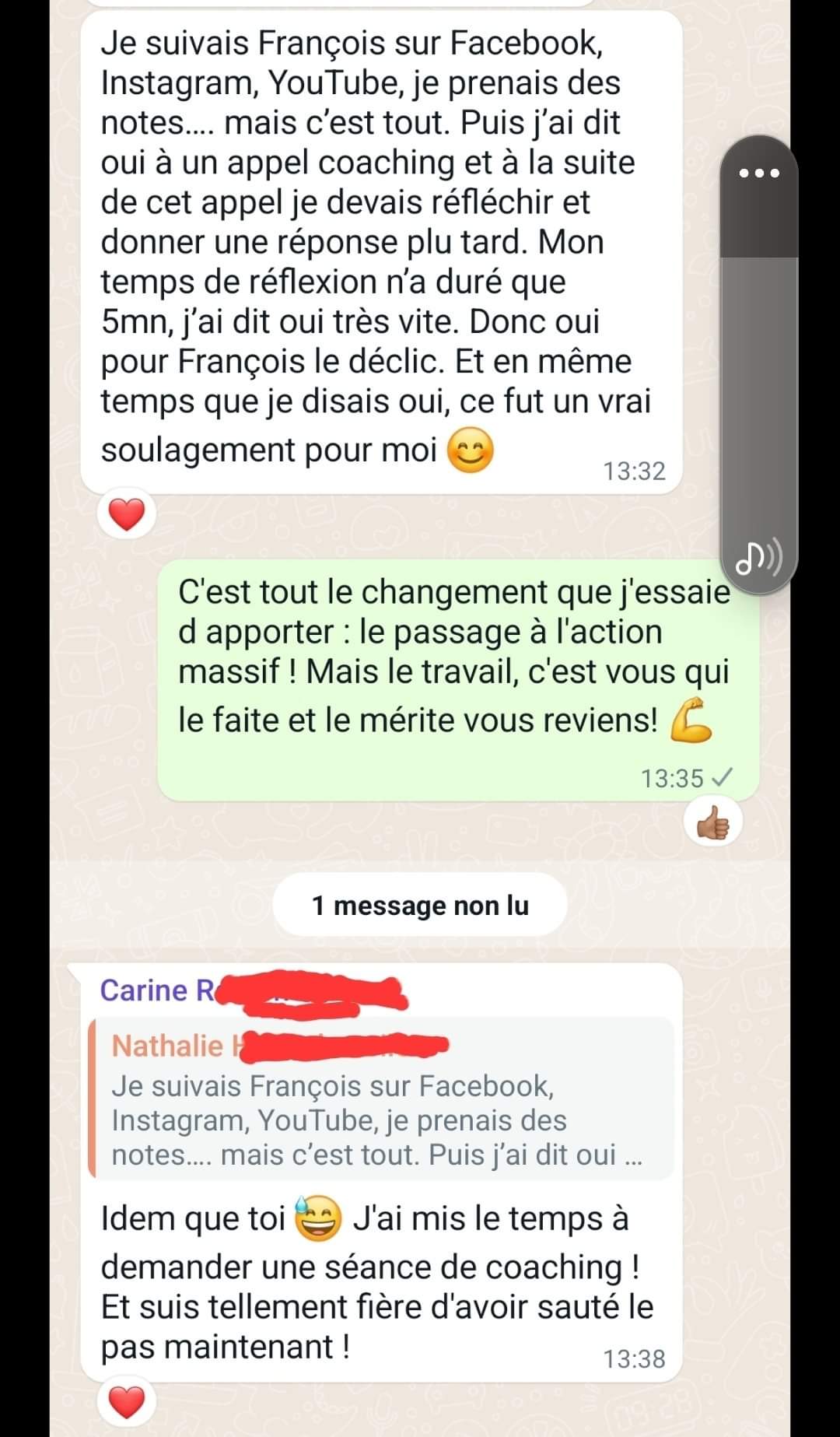Open the heart reaction under Carine's 13:38 message

tap(127, 1404)
